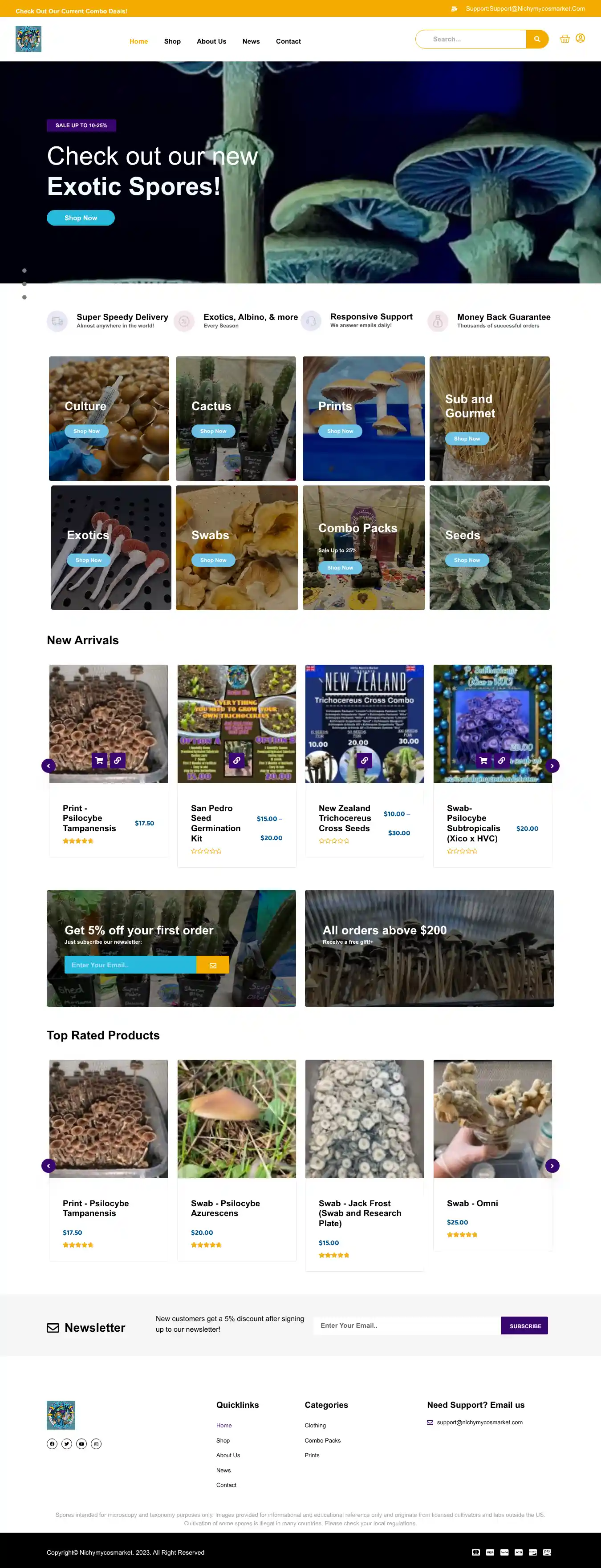Open Swab - Omni product card
The height and width of the screenshot is (1568, 601).
[472, 1204]
